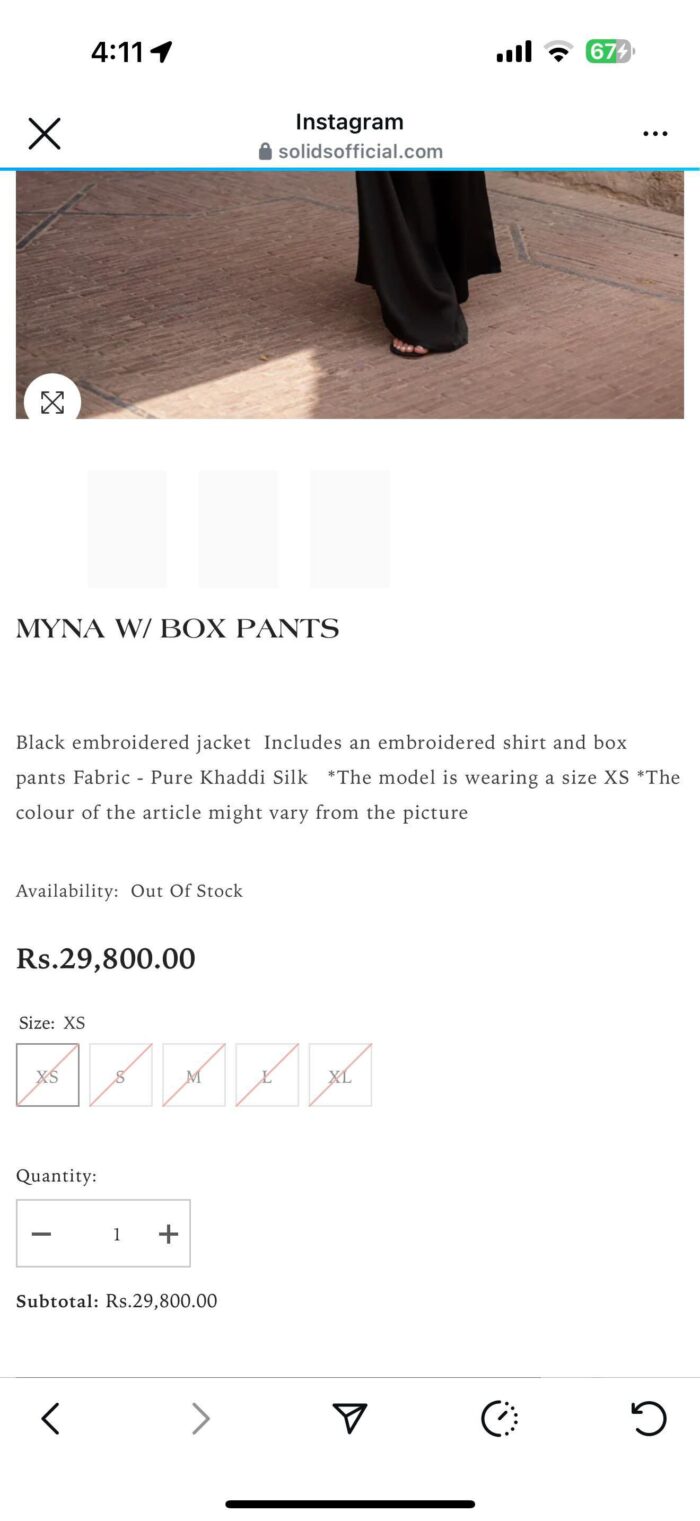Close the in-app browser
700x1521 pixels.
pos(44,134)
